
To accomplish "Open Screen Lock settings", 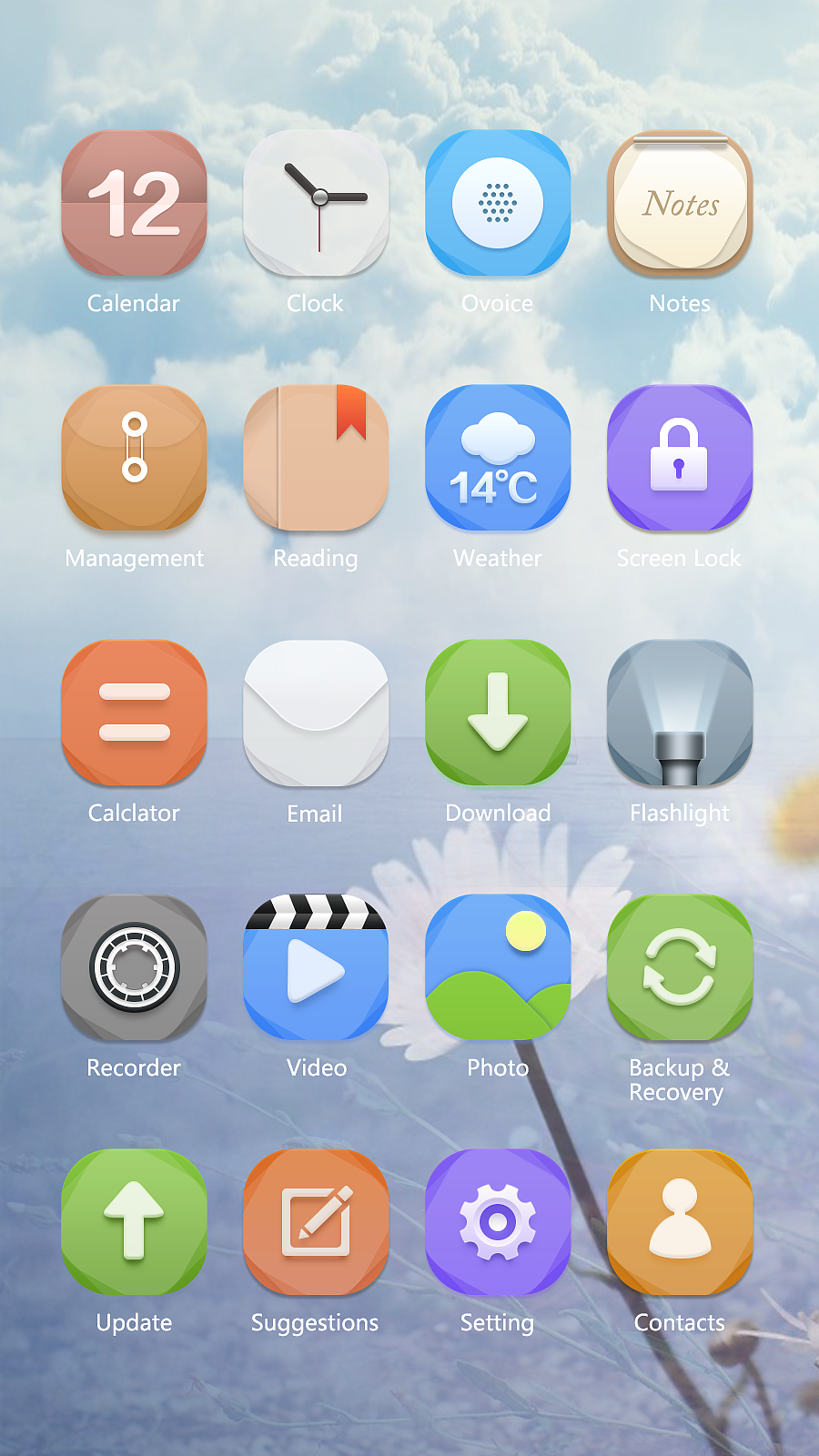I will (x=680, y=457).
